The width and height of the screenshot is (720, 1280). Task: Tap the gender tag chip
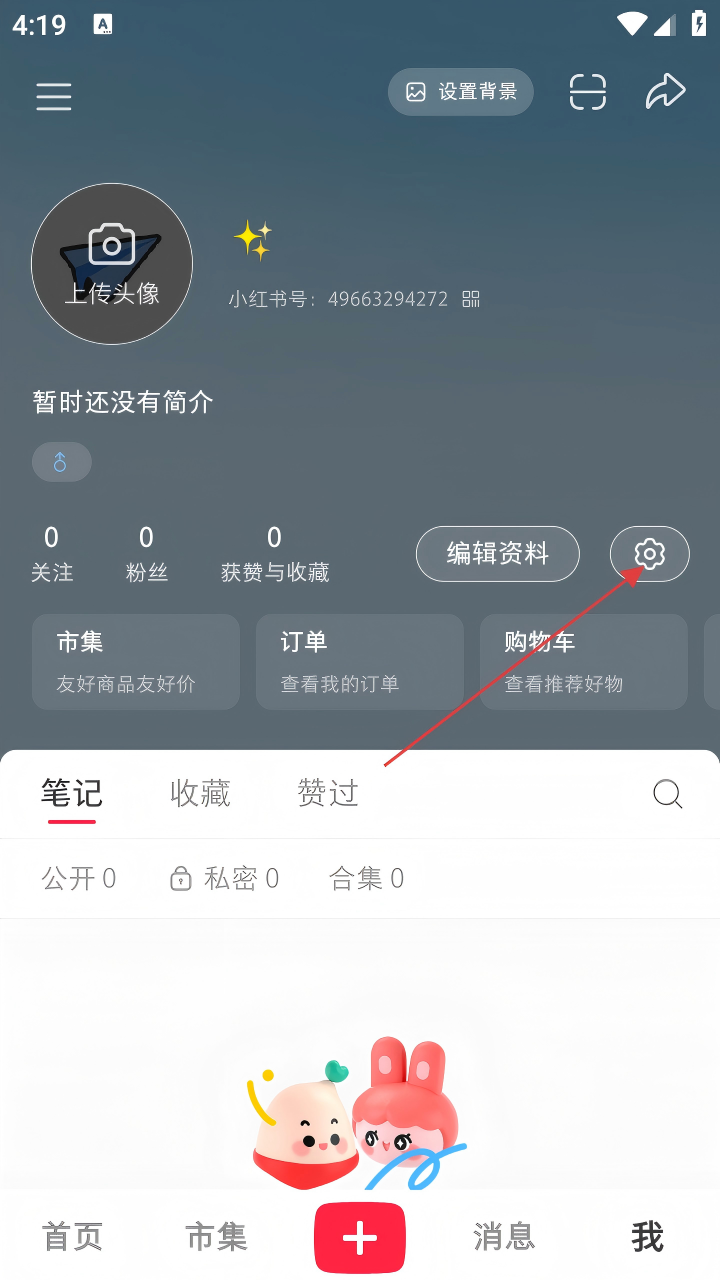coord(61,462)
